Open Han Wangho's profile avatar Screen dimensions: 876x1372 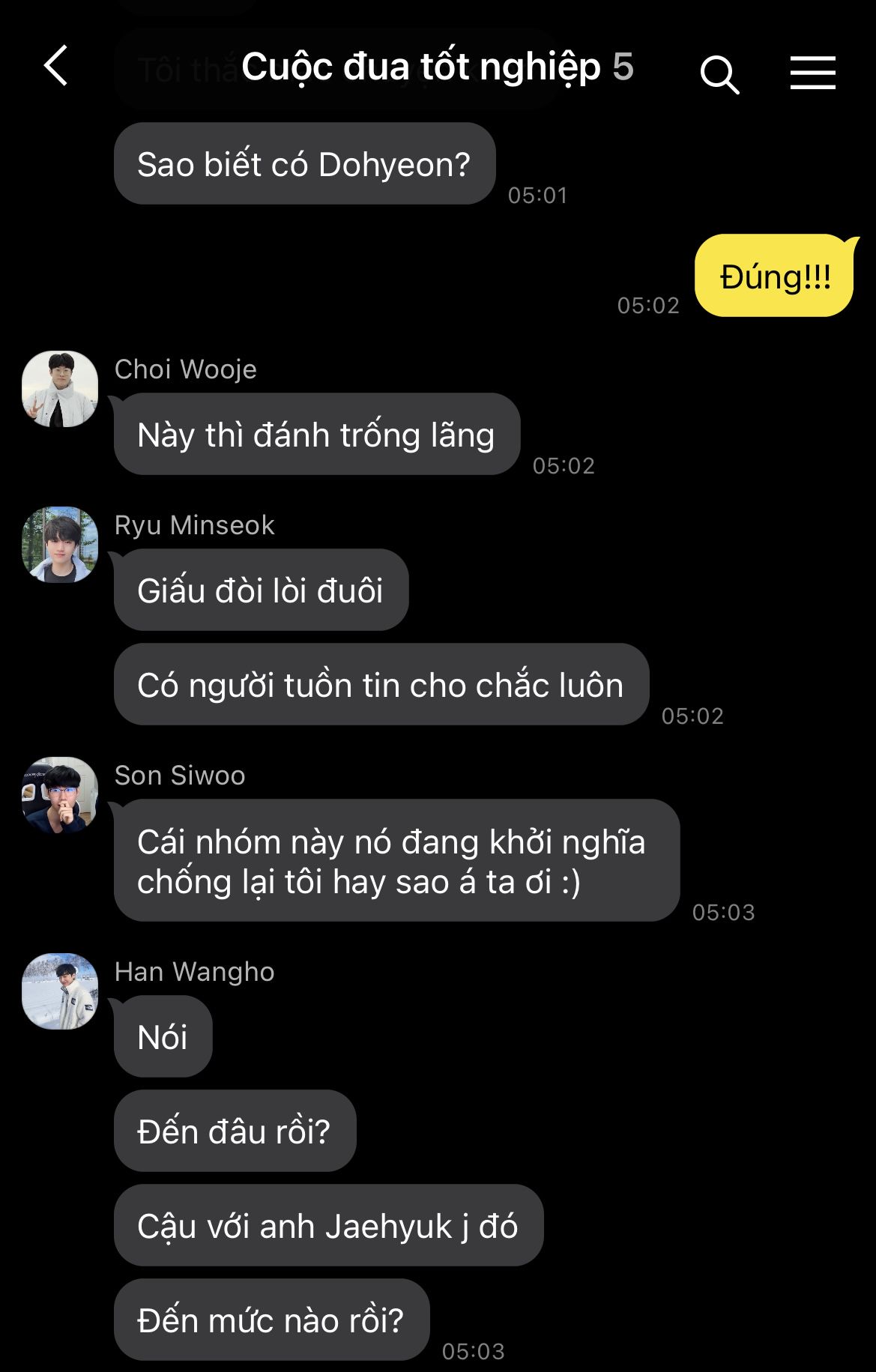tap(60, 991)
